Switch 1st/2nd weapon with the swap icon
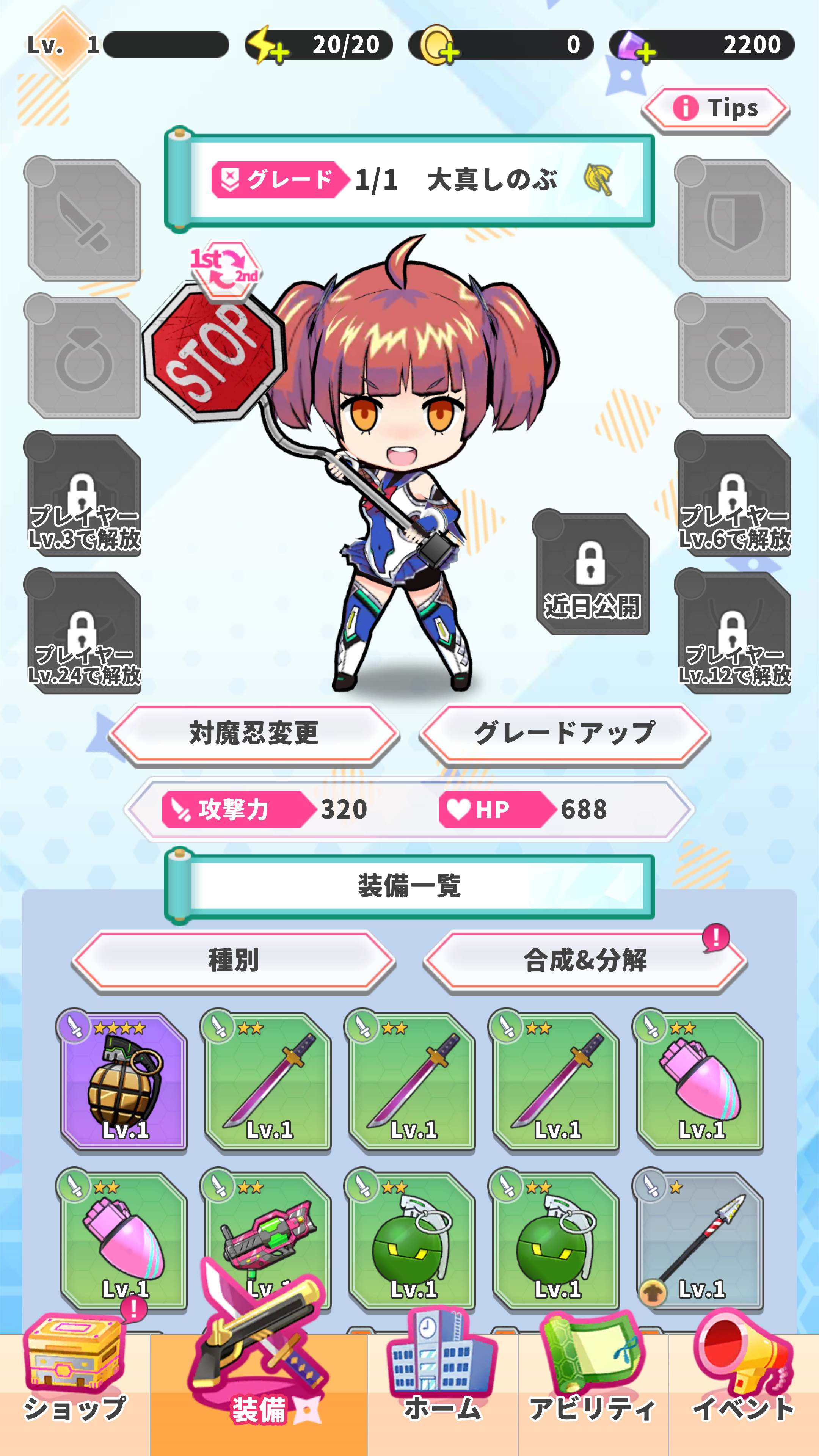 [224, 268]
